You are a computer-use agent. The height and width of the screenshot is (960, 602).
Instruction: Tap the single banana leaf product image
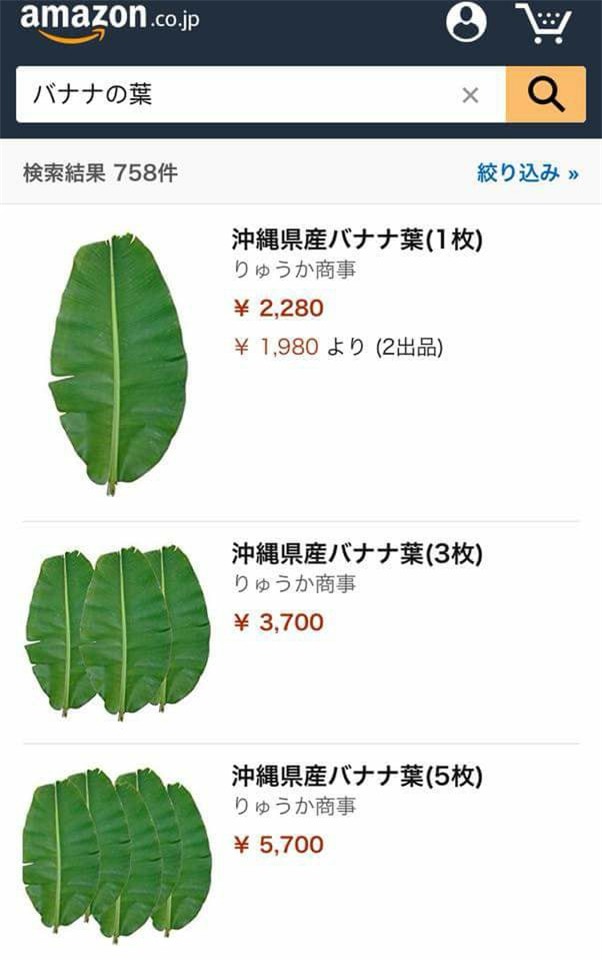click(x=118, y=363)
